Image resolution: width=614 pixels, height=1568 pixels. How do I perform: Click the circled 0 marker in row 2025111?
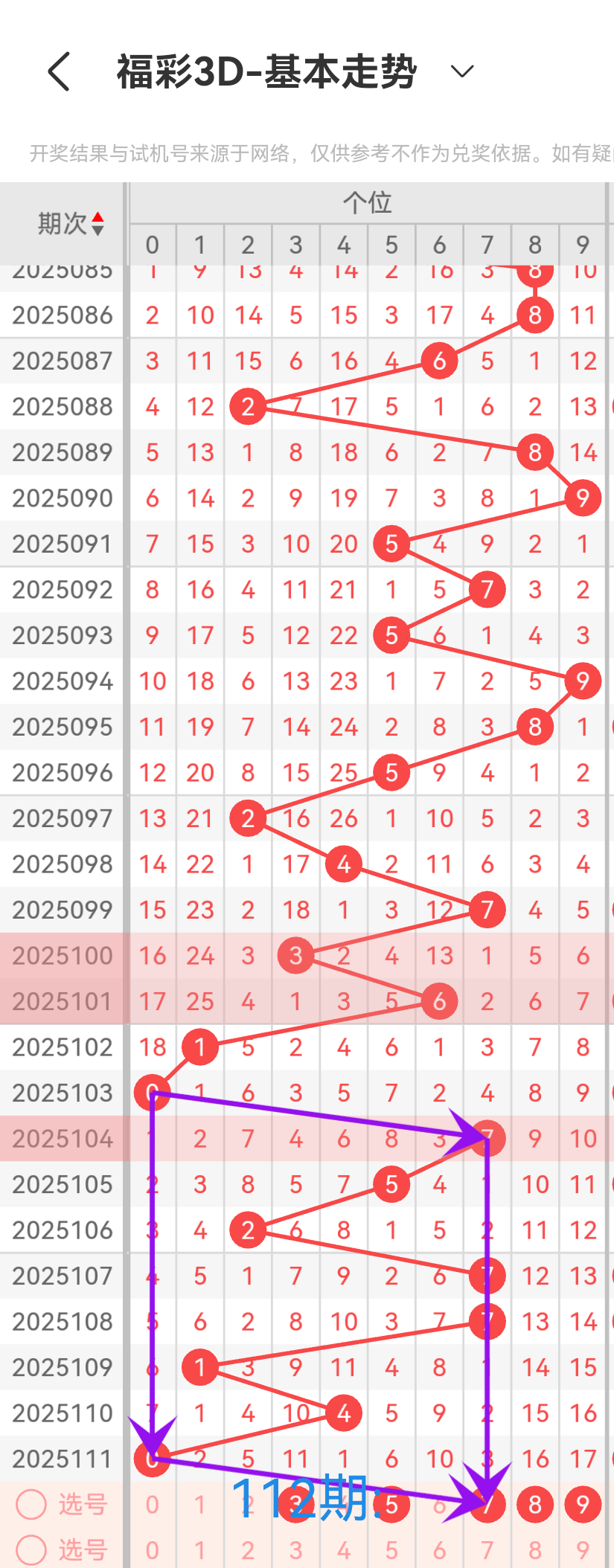pyautogui.click(x=152, y=1459)
